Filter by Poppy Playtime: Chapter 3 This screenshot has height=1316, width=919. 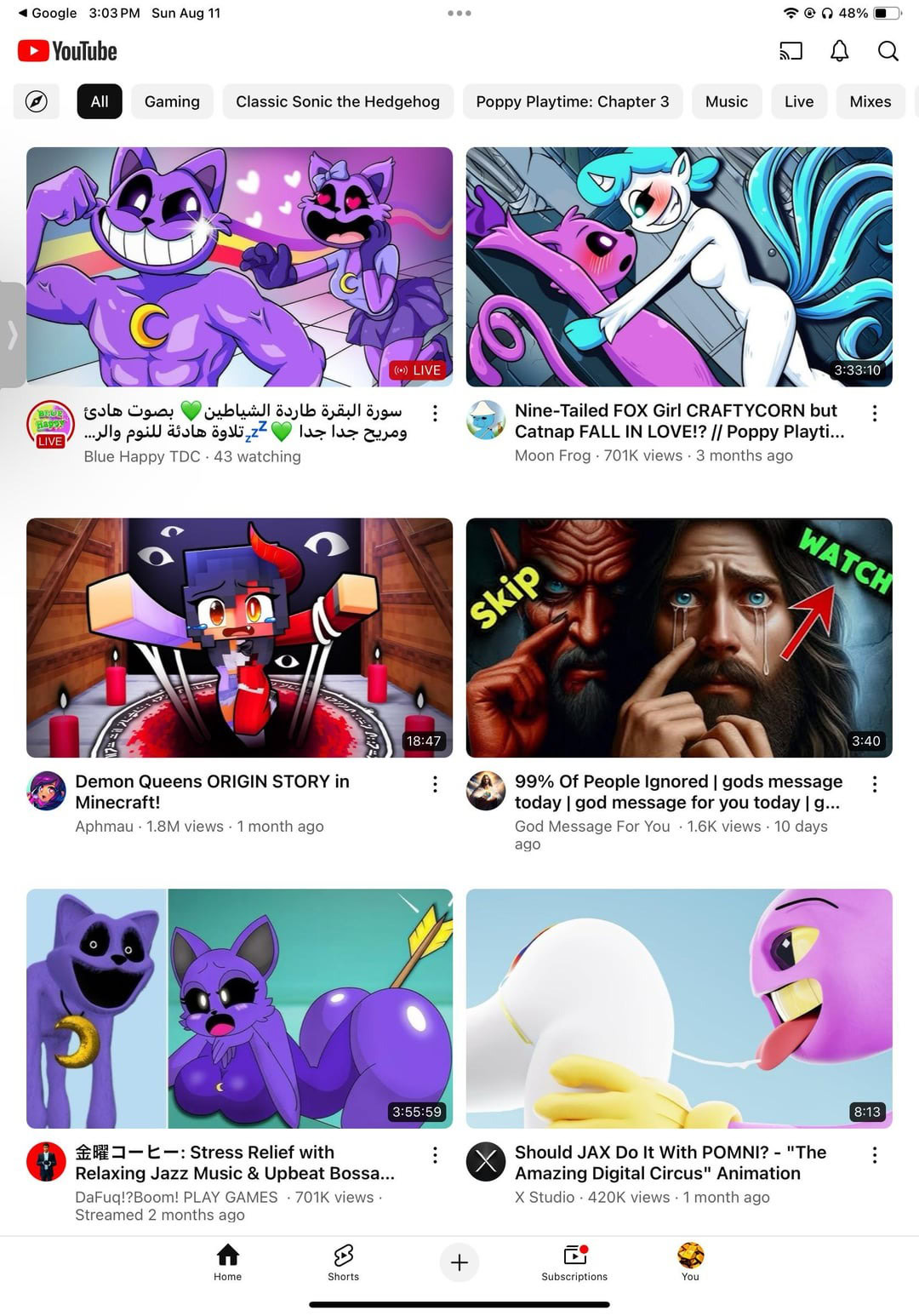(573, 101)
